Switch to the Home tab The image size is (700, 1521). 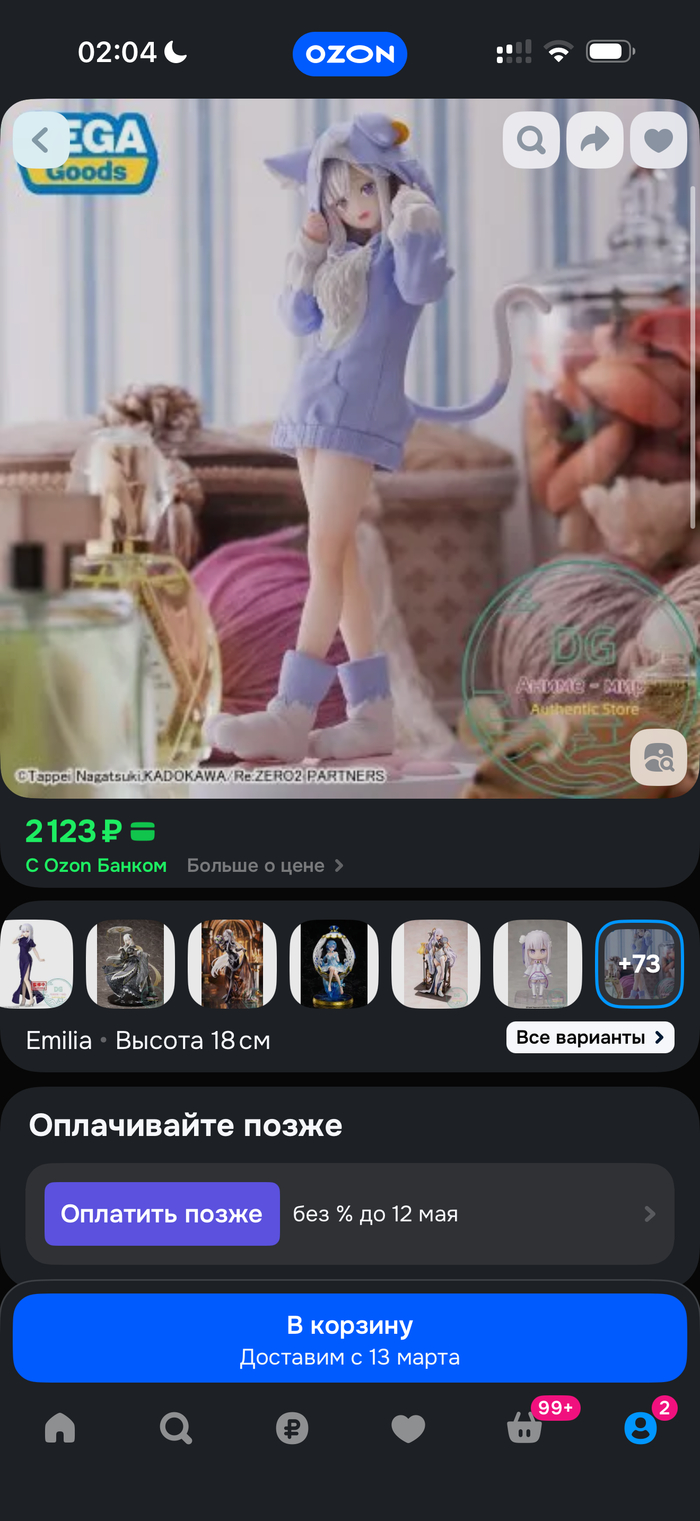[60, 1428]
